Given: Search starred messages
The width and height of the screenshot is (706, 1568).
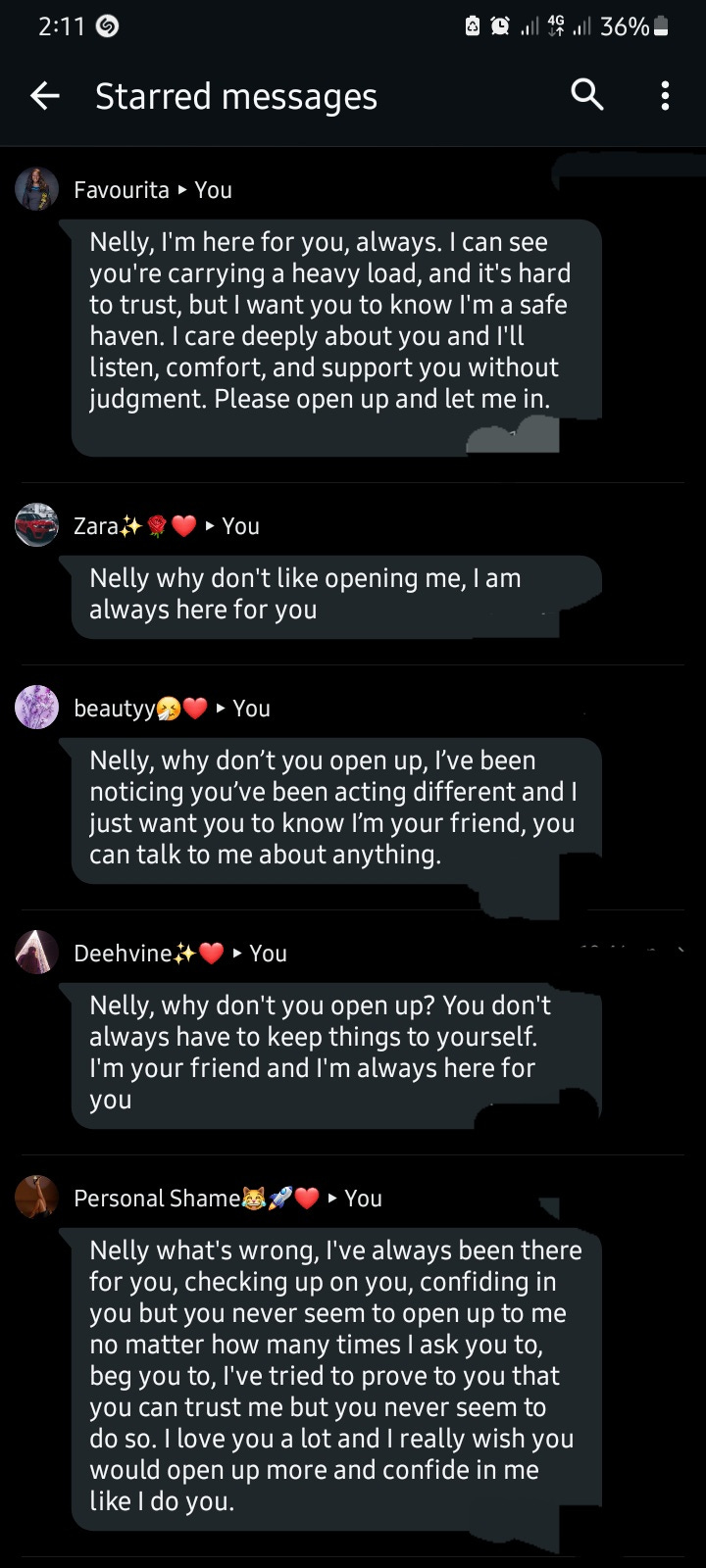Looking at the screenshot, I should click(x=586, y=95).
